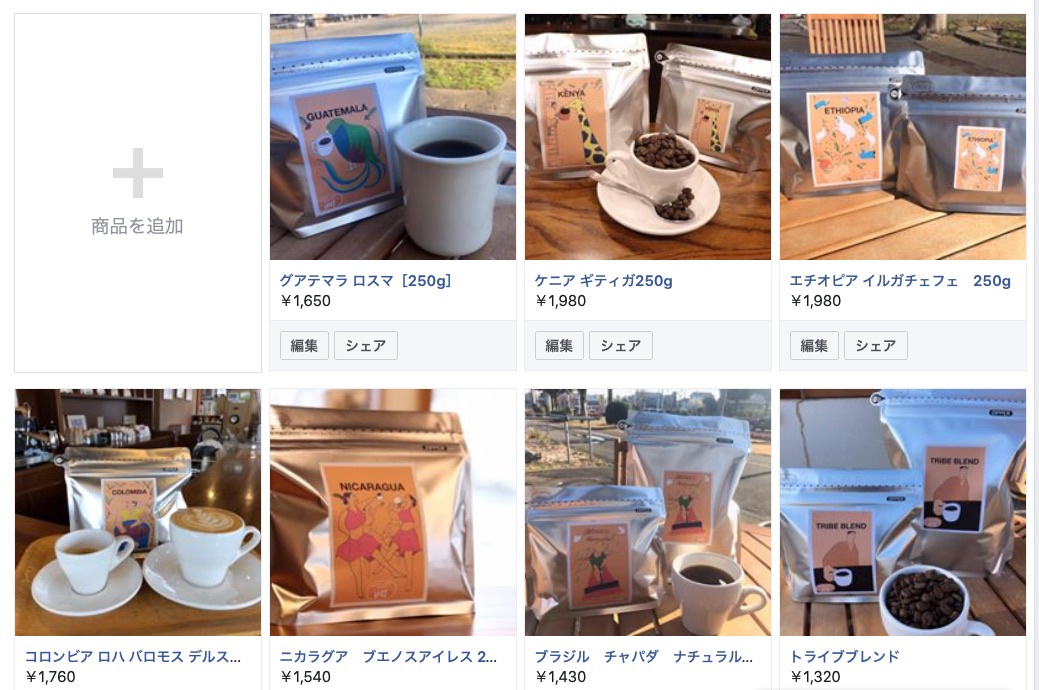Share the エチオピア イルガチェフェ product
The height and width of the screenshot is (690, 1039).
click(875, 346)
